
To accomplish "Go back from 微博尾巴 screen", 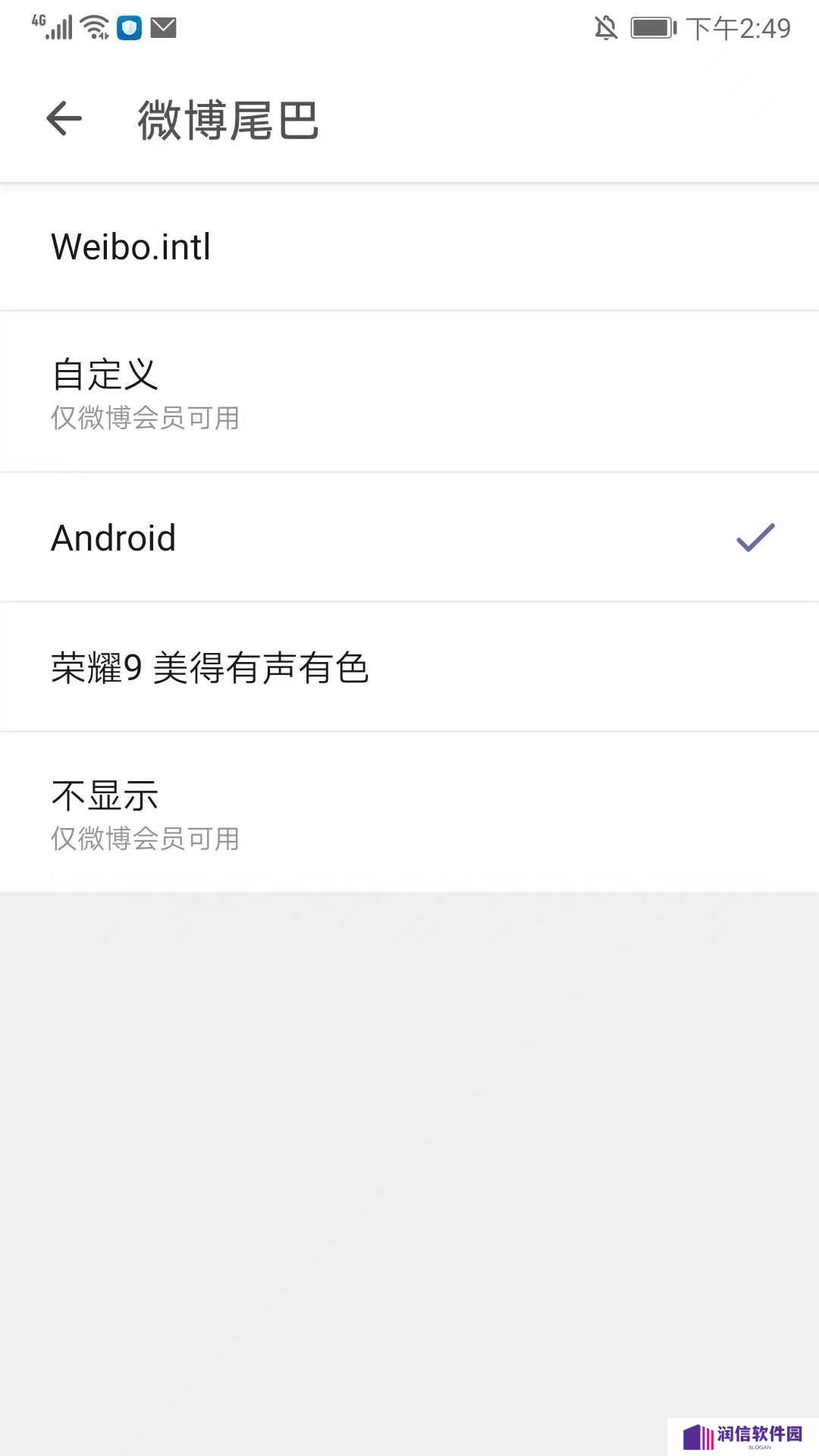I will (x=64, y=119).
